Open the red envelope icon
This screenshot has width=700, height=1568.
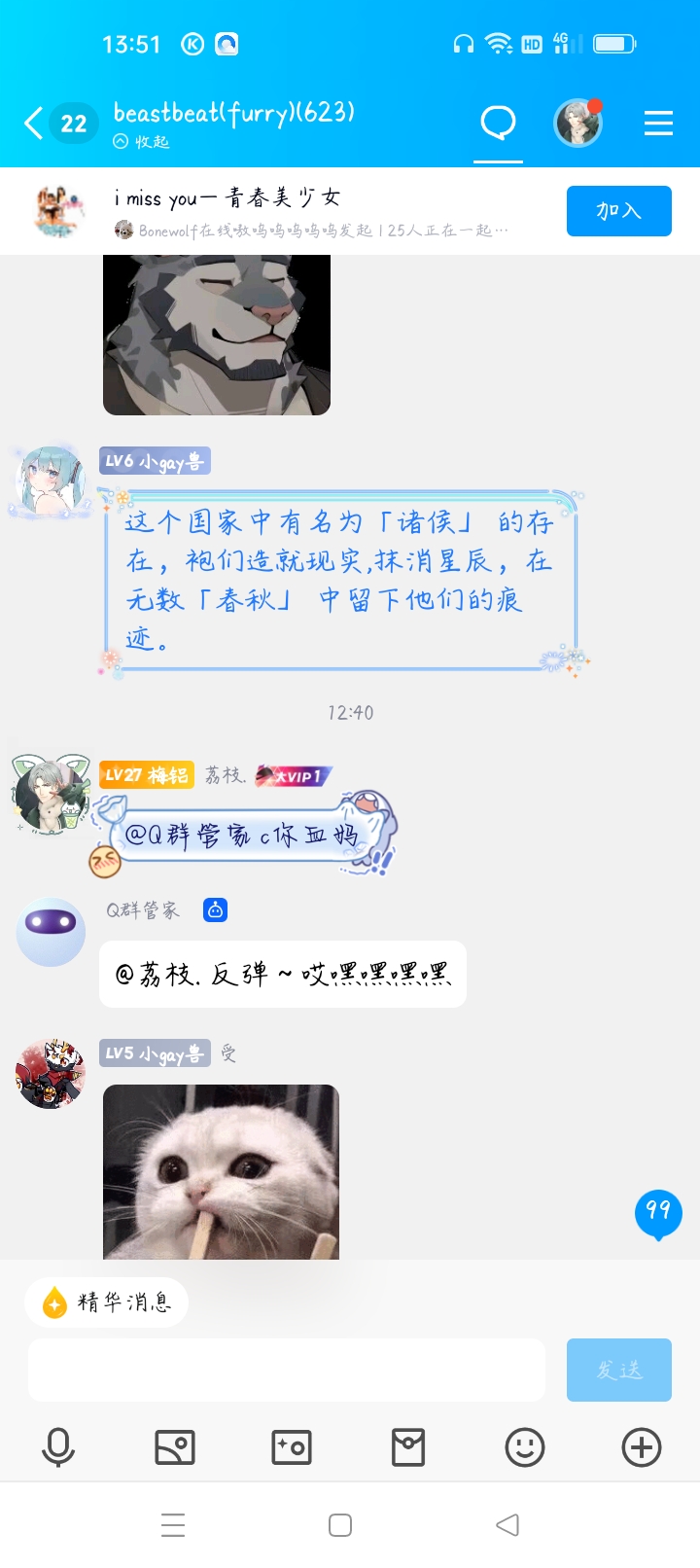408,1447
